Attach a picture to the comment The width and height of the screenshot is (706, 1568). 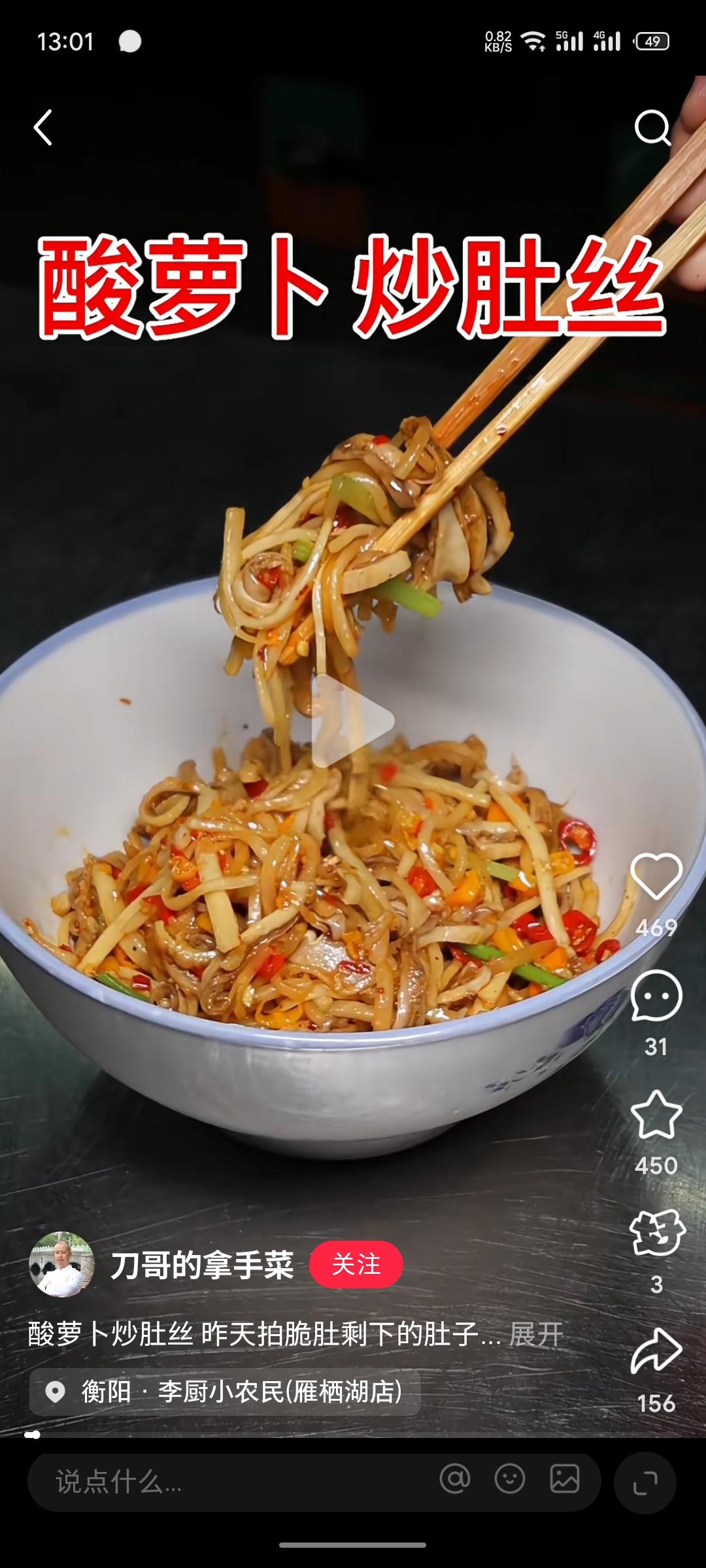point(564,1479)
